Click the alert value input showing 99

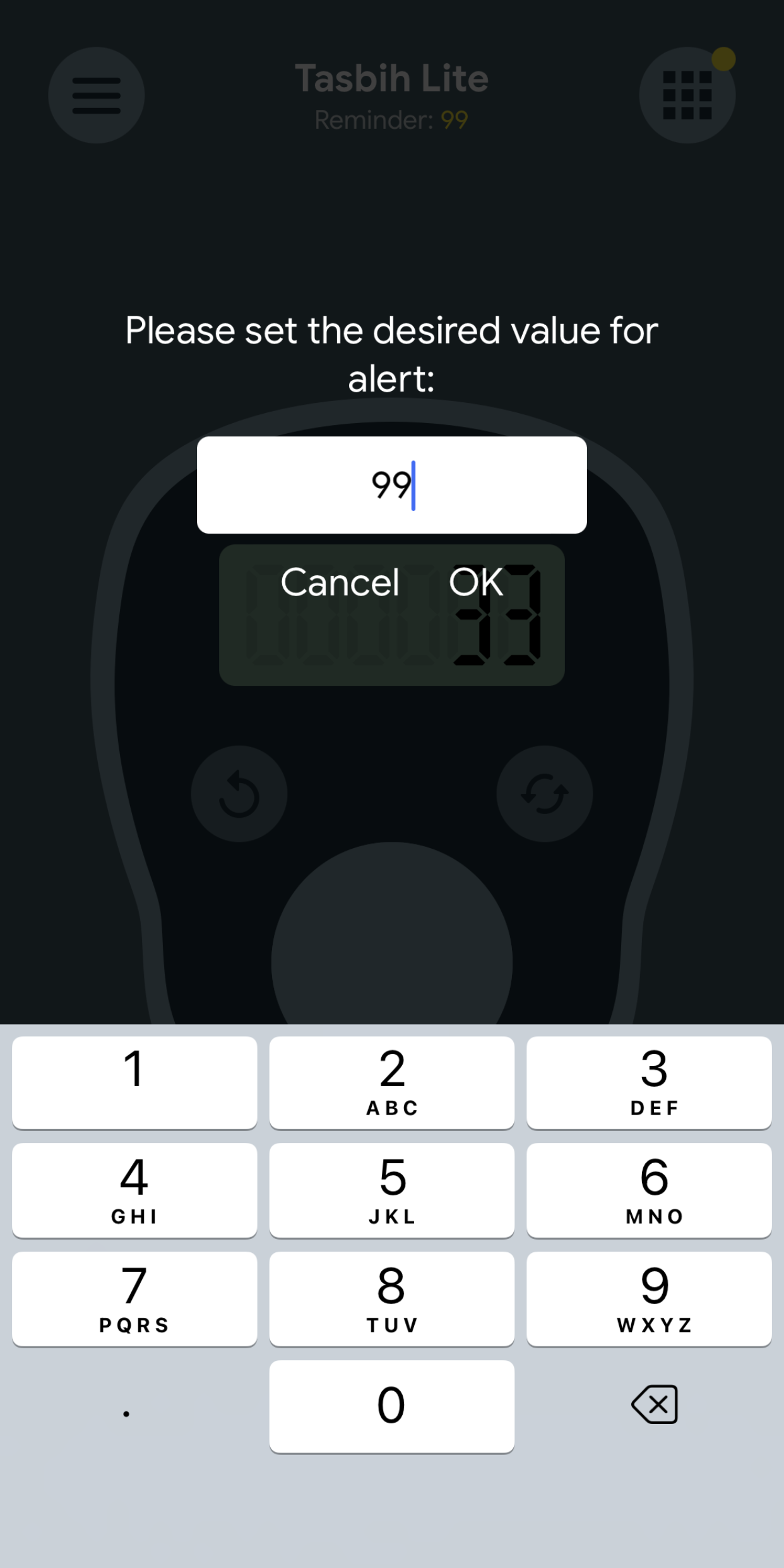point(392,484)
